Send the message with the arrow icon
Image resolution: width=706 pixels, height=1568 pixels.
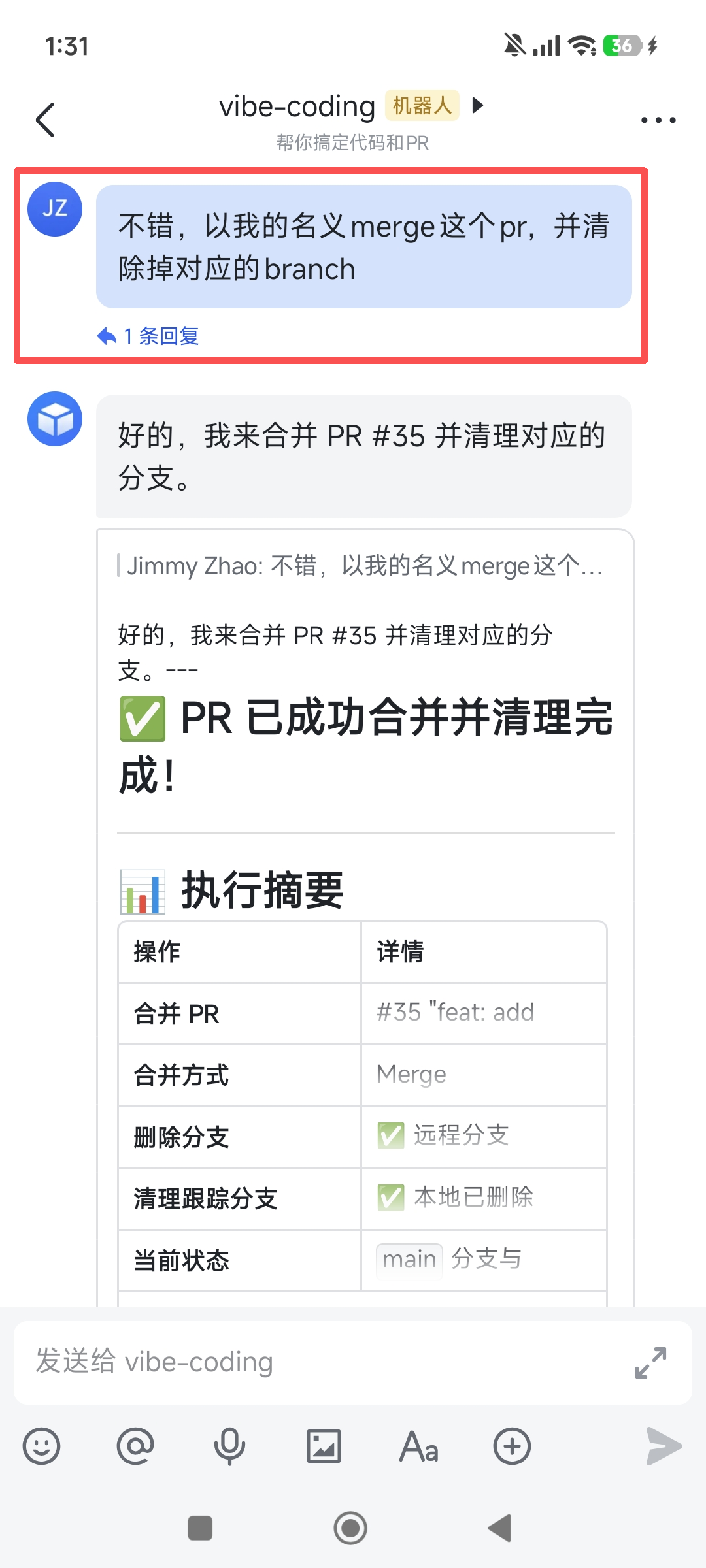[665, 1445]
